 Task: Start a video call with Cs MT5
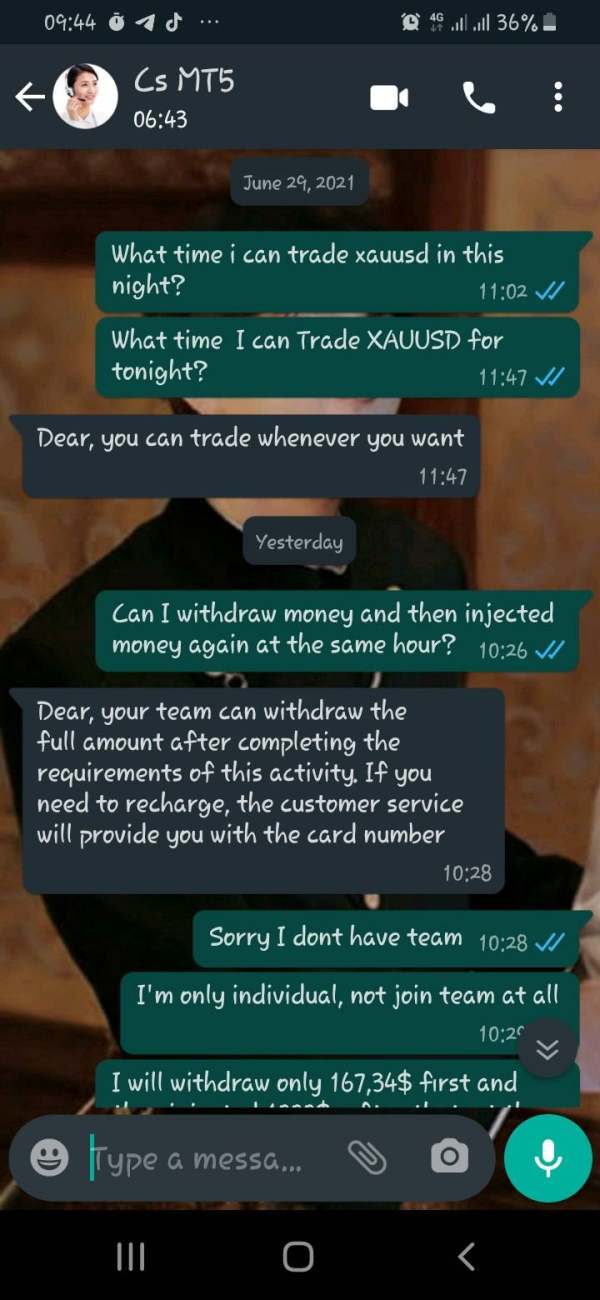pos(390,97)
